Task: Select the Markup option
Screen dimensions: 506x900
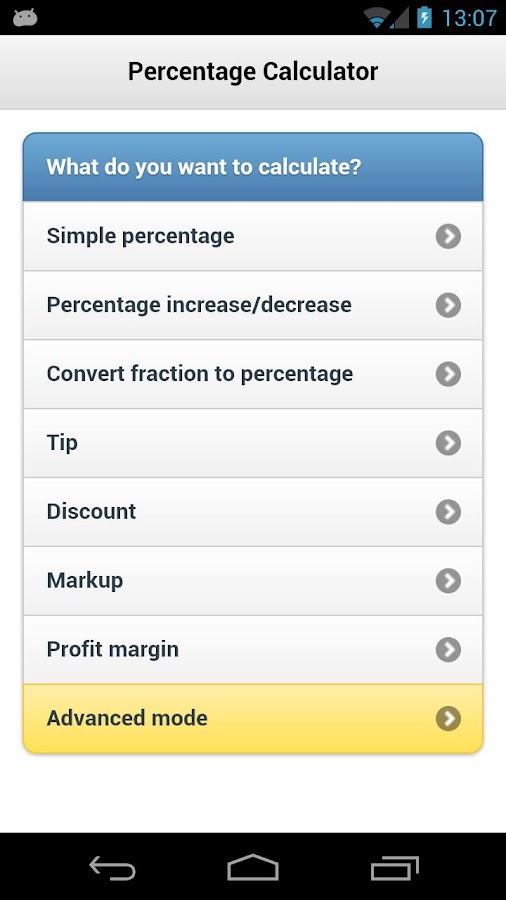Action: [253, 580]
